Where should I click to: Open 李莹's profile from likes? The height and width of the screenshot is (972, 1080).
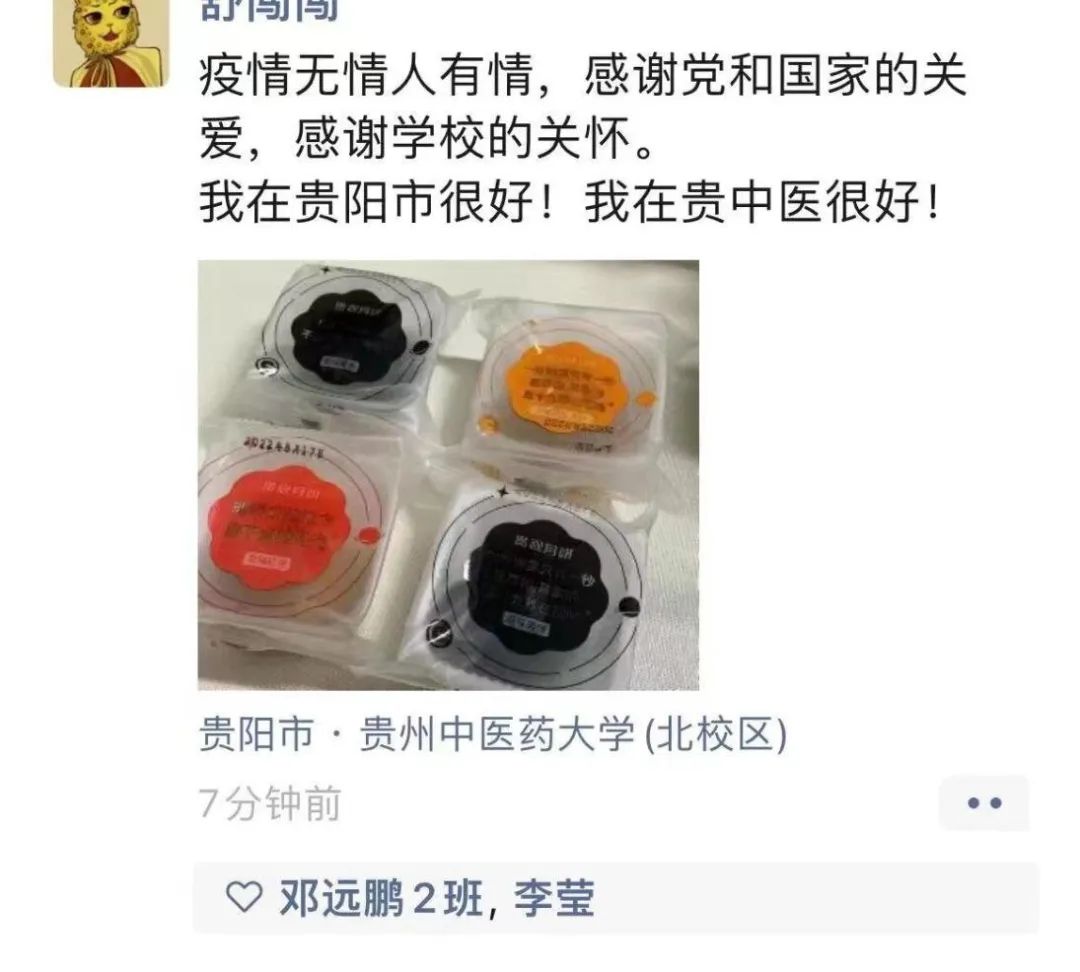click(x=554, y=897)
